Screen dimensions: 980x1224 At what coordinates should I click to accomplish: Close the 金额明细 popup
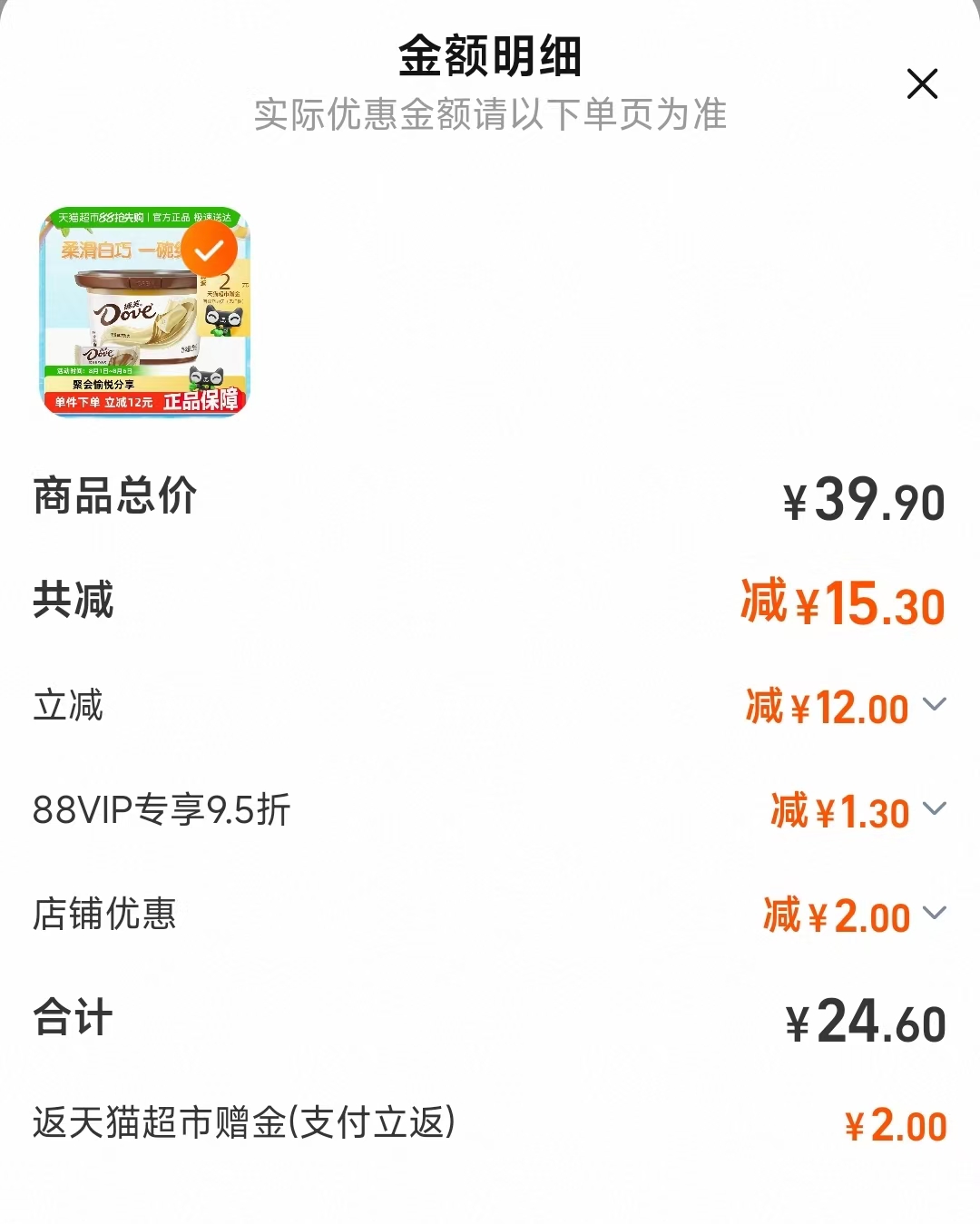(x=923, y=83)
